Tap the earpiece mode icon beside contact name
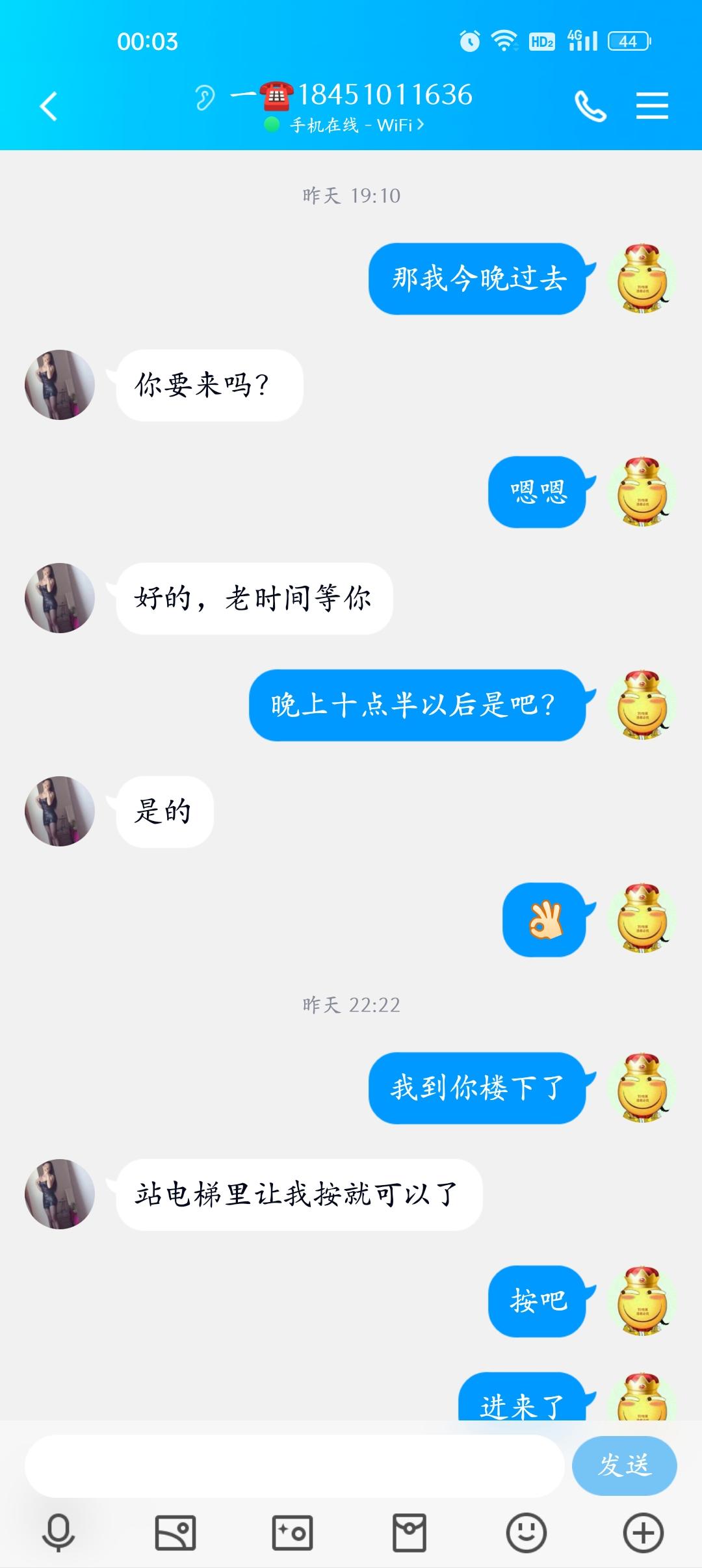This screenshot has width=702, height=1568. tap(205, 96)
